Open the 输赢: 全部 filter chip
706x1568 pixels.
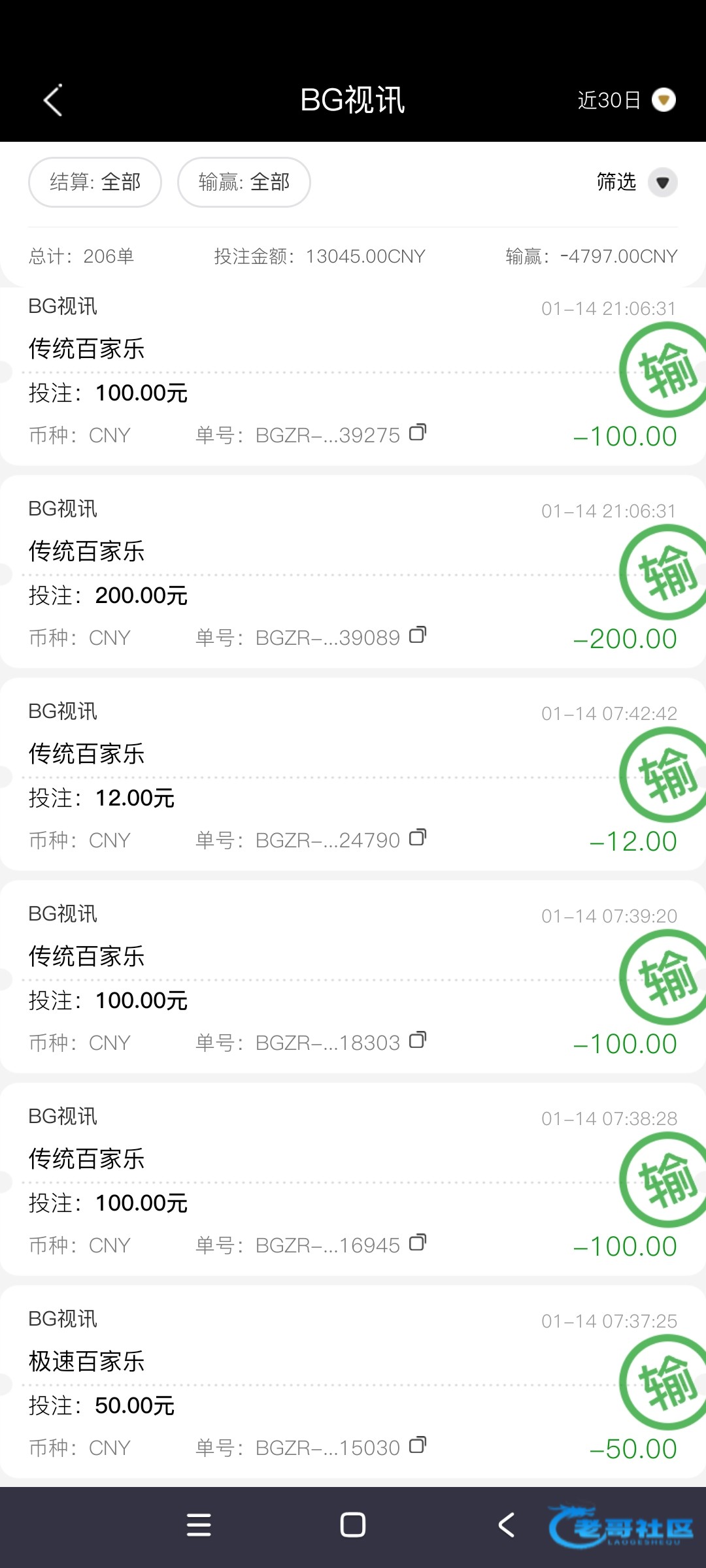244,182
